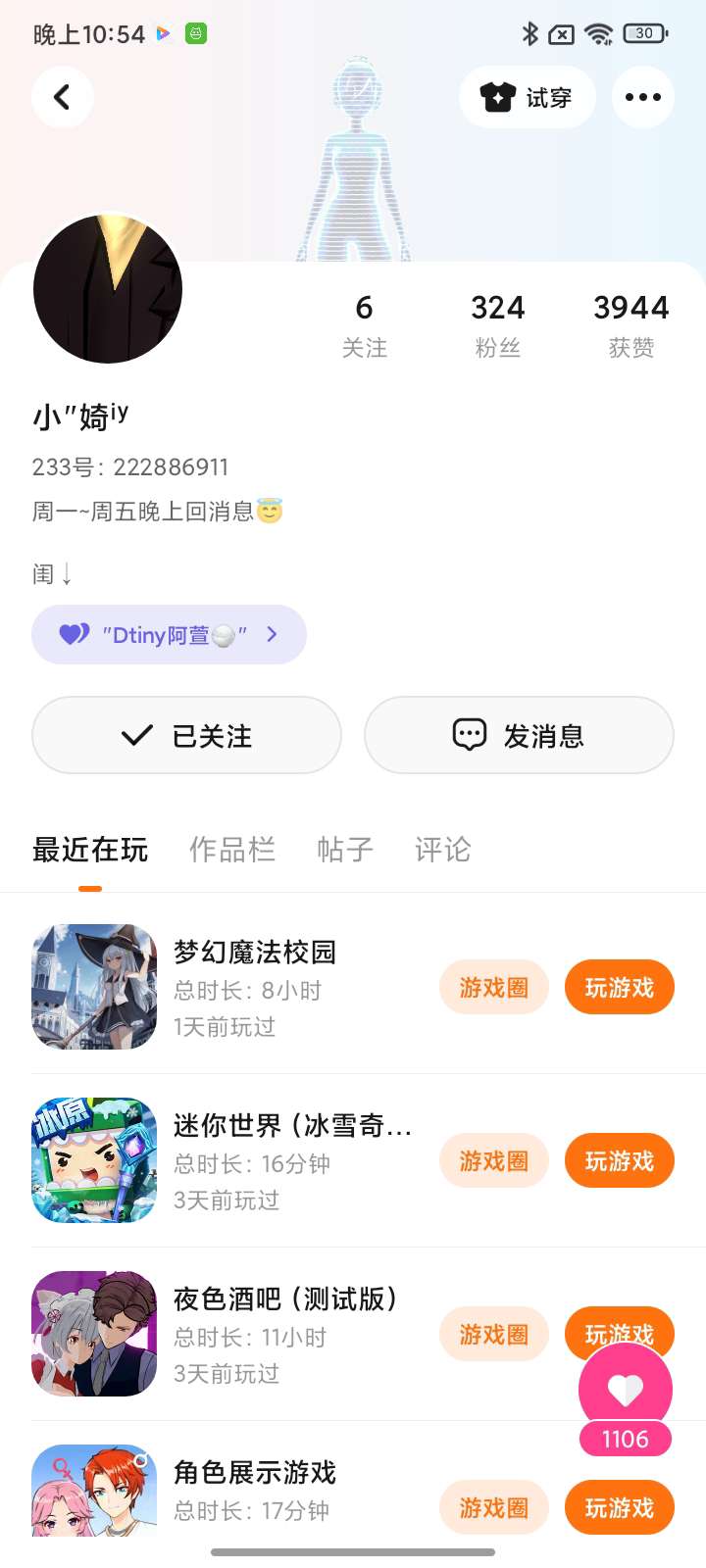Unfollow via the 已关注 button
Screen dimensions: 706x1568
tap(186, 735)
